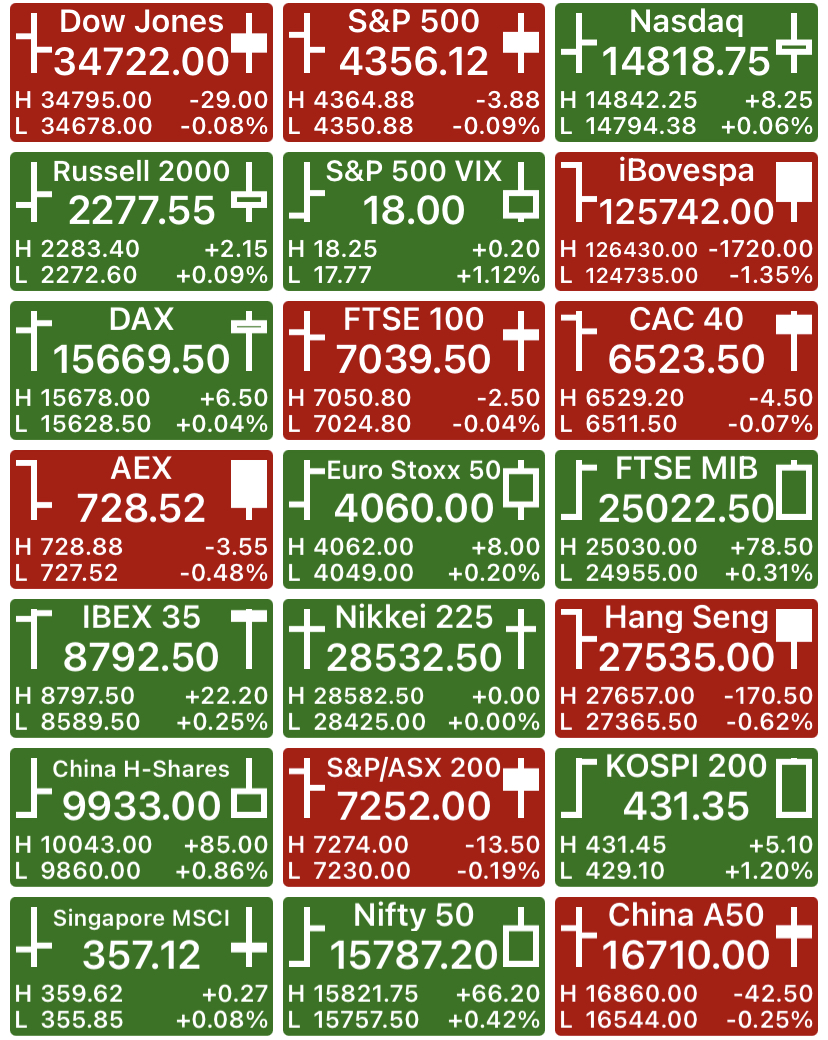View China A50 details
828x1040 pixels.
click(686, 966)
